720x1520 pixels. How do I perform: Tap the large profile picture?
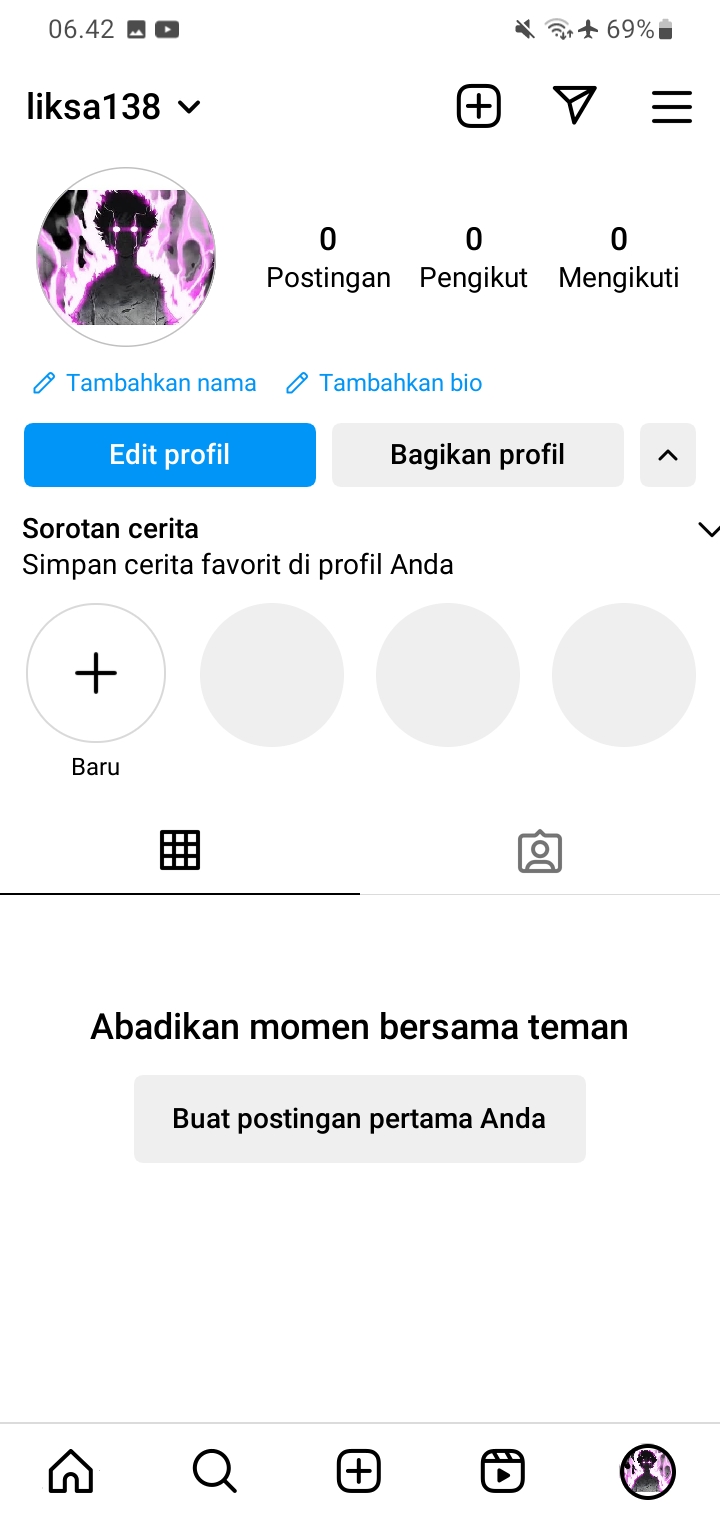point(126,257)
